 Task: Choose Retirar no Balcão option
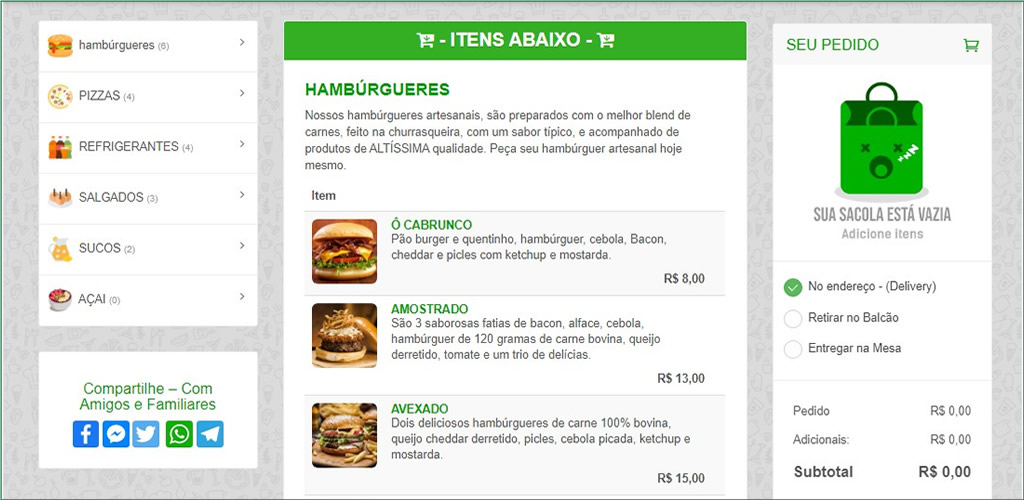coord(793,318)
